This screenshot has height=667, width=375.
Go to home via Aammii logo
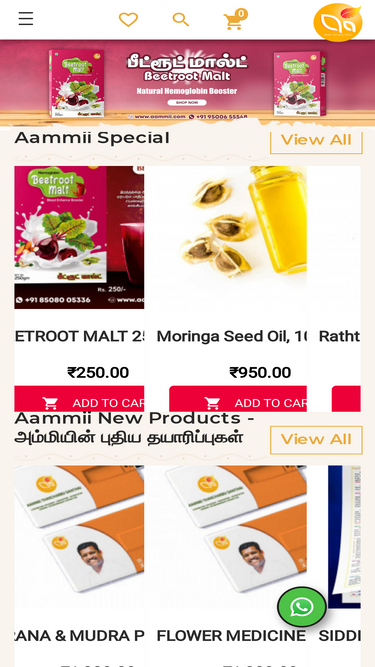tap(338, 22)
